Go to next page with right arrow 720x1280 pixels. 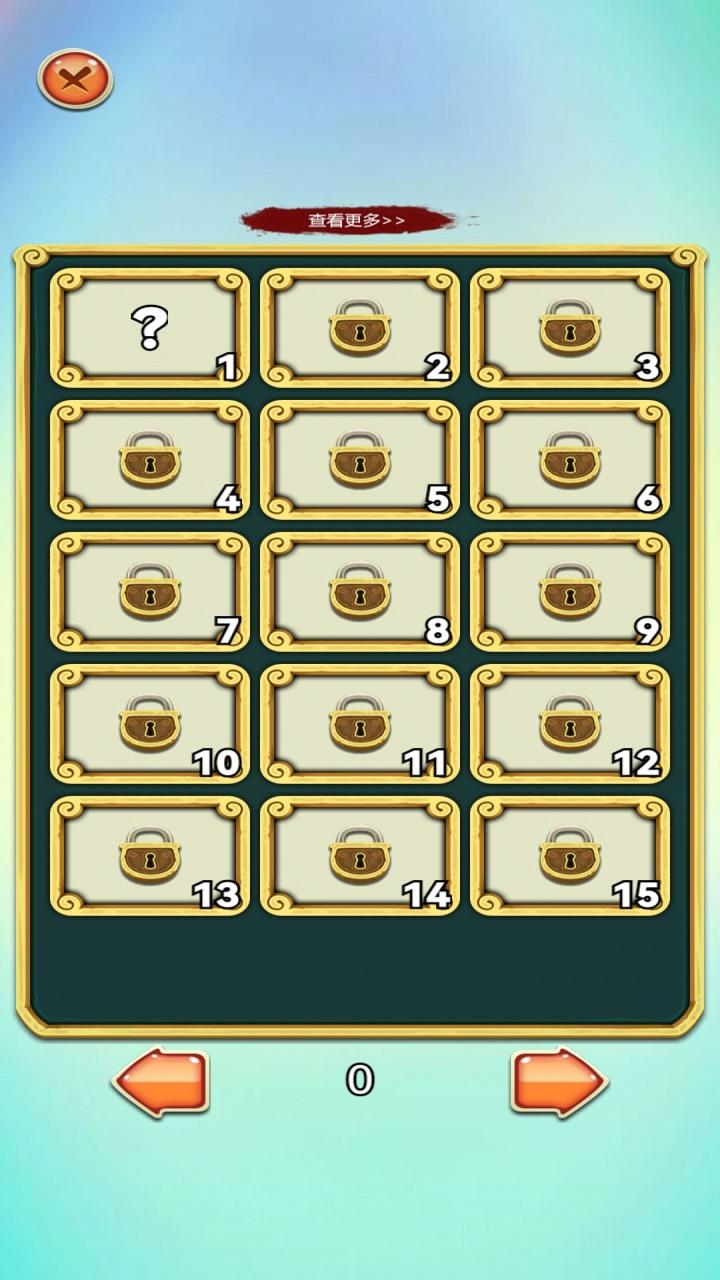[x=558, y=1081]
